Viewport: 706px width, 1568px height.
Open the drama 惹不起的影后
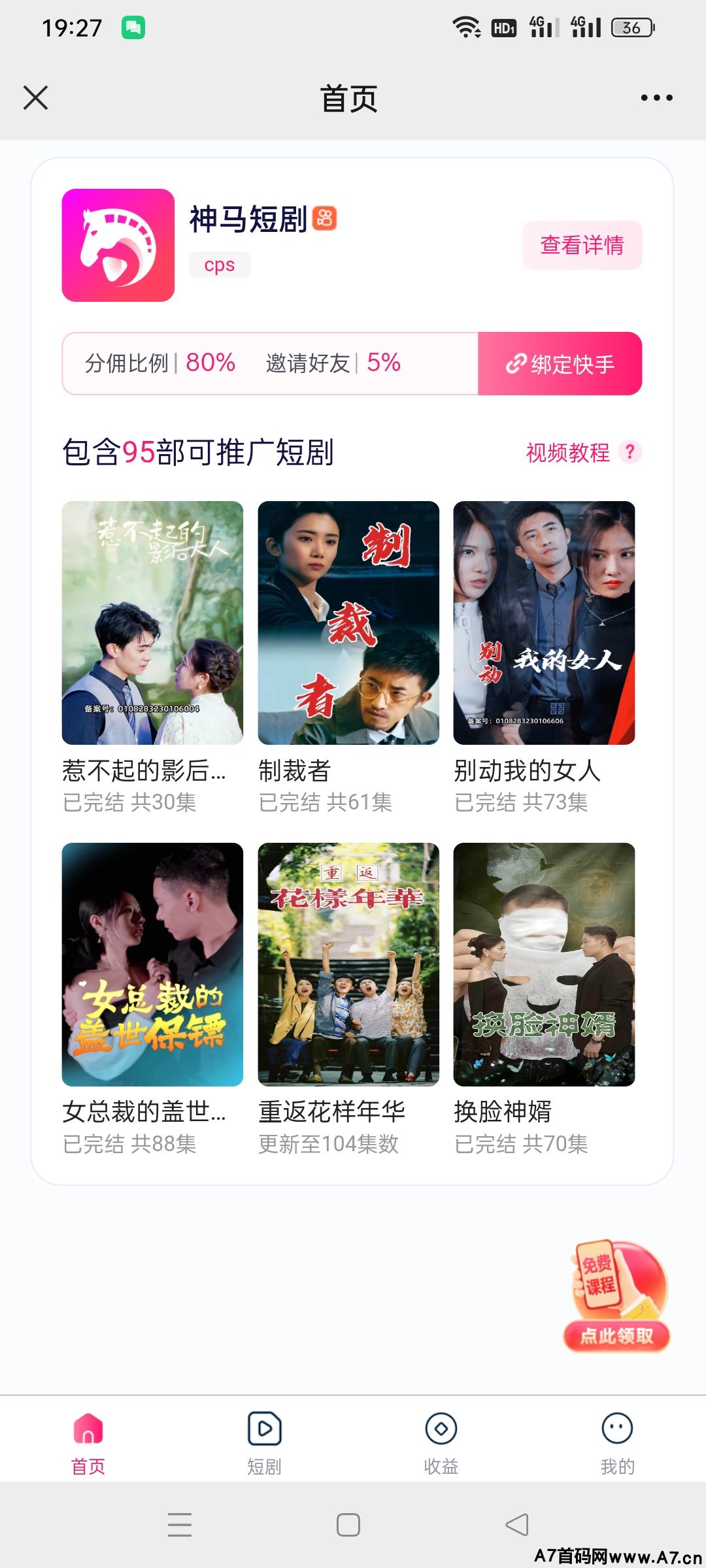[152, 623]
